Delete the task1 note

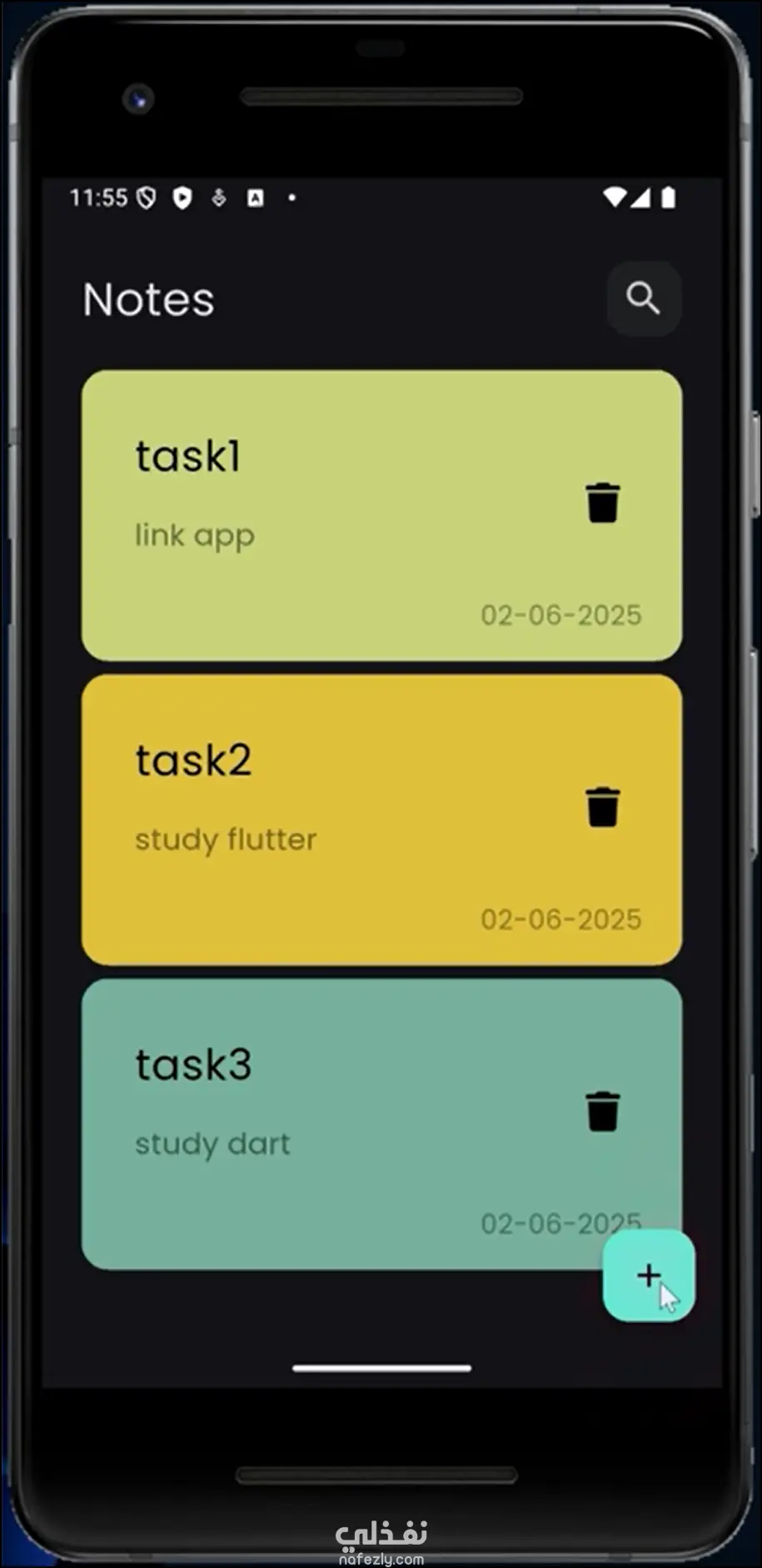coord(602,502)
